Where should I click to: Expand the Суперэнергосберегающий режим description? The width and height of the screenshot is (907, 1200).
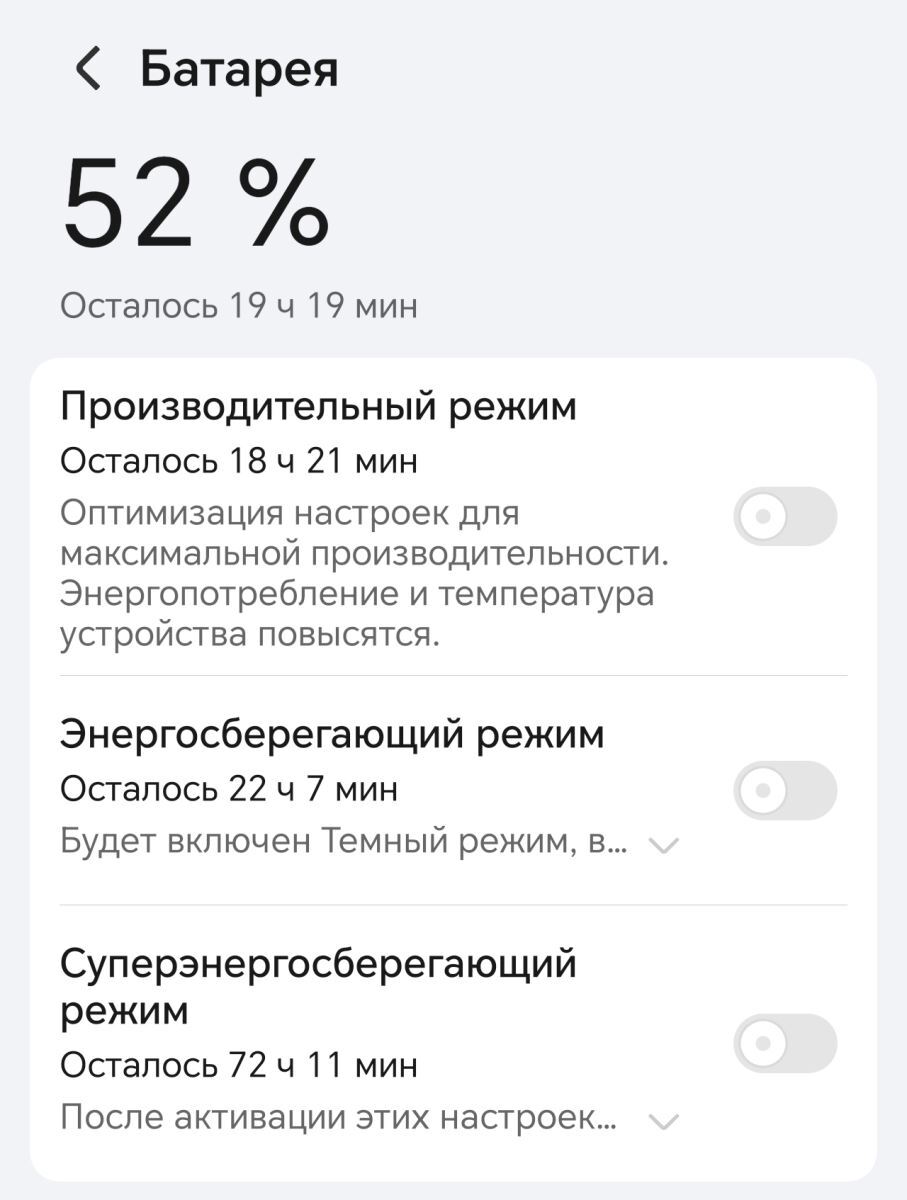[x=664, y=1120]
